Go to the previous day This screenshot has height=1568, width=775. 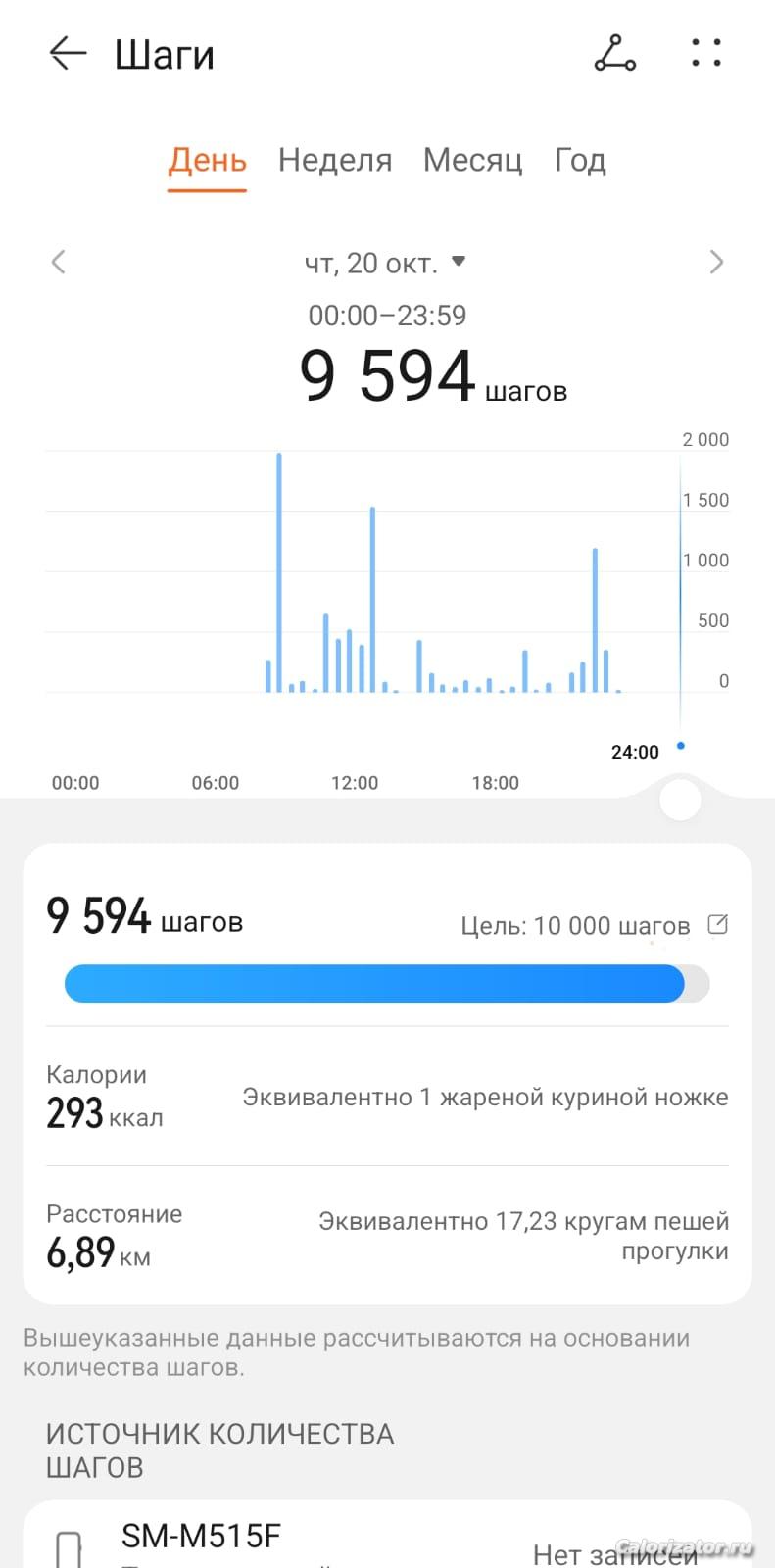click(x=59, y=262)
